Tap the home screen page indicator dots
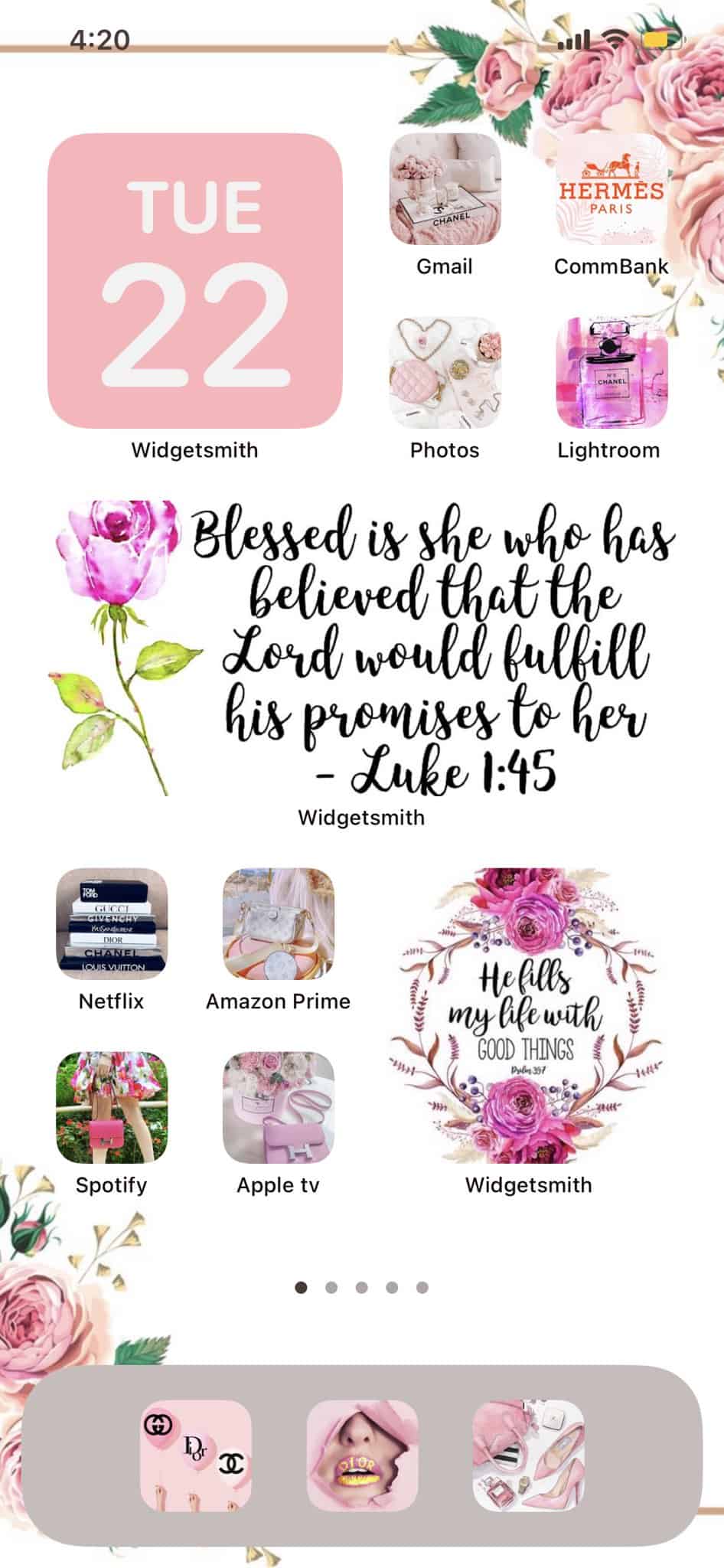The height and width of the screenshot is (1568, 724). coord(361,1288)
